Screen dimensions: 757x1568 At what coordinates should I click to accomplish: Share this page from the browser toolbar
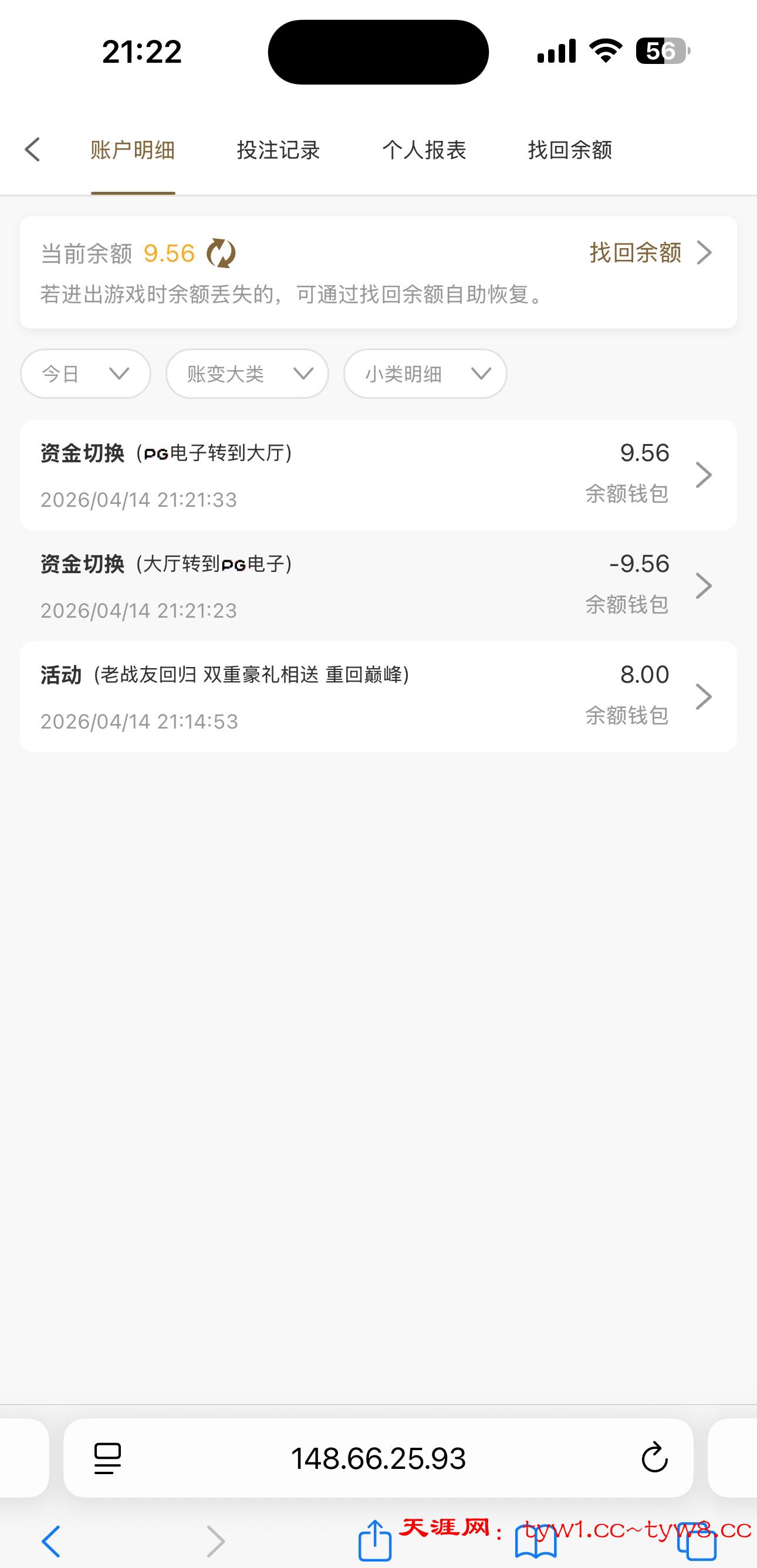click(374, 1540)
